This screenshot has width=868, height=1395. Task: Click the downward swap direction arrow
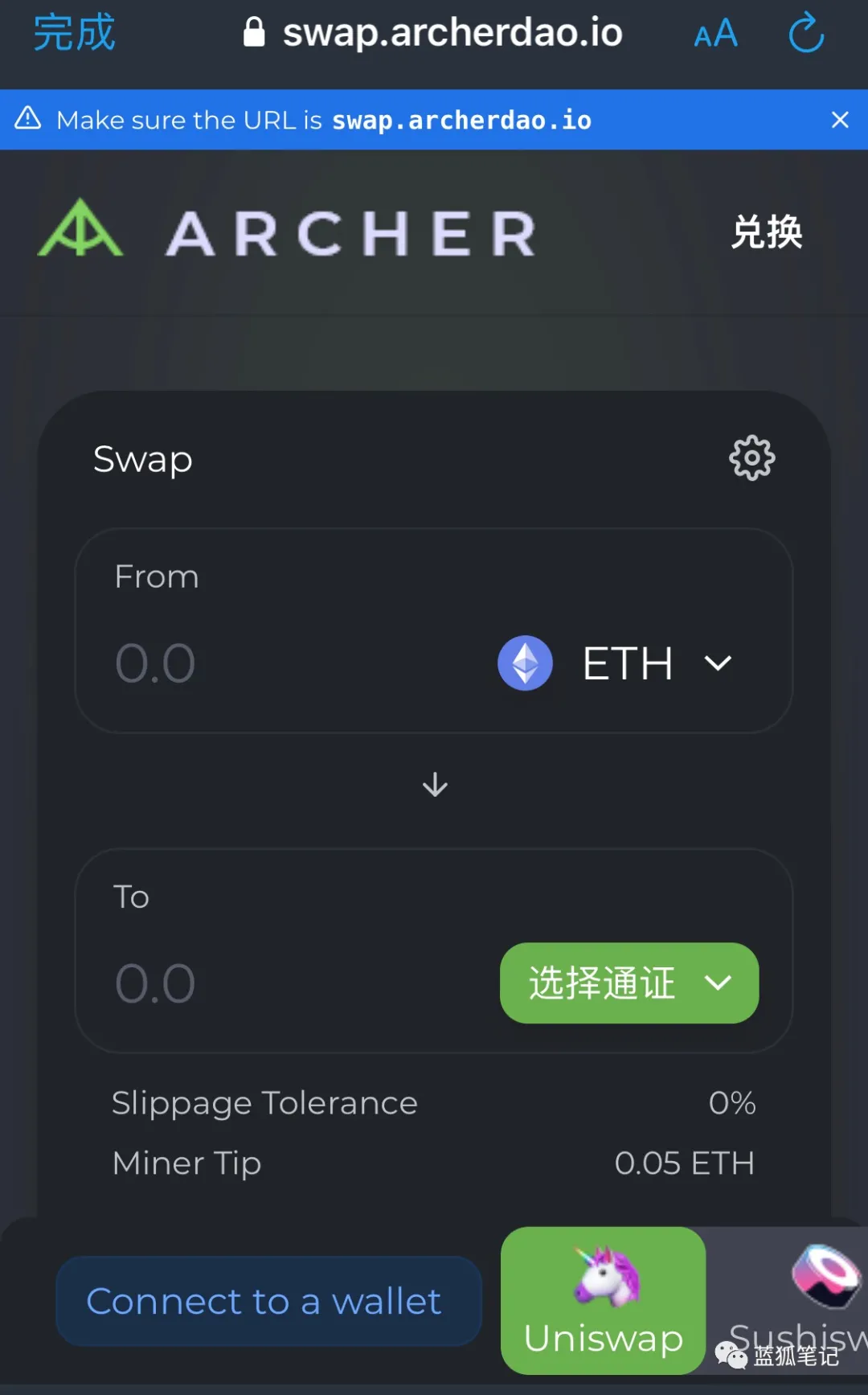coord(434,786)
